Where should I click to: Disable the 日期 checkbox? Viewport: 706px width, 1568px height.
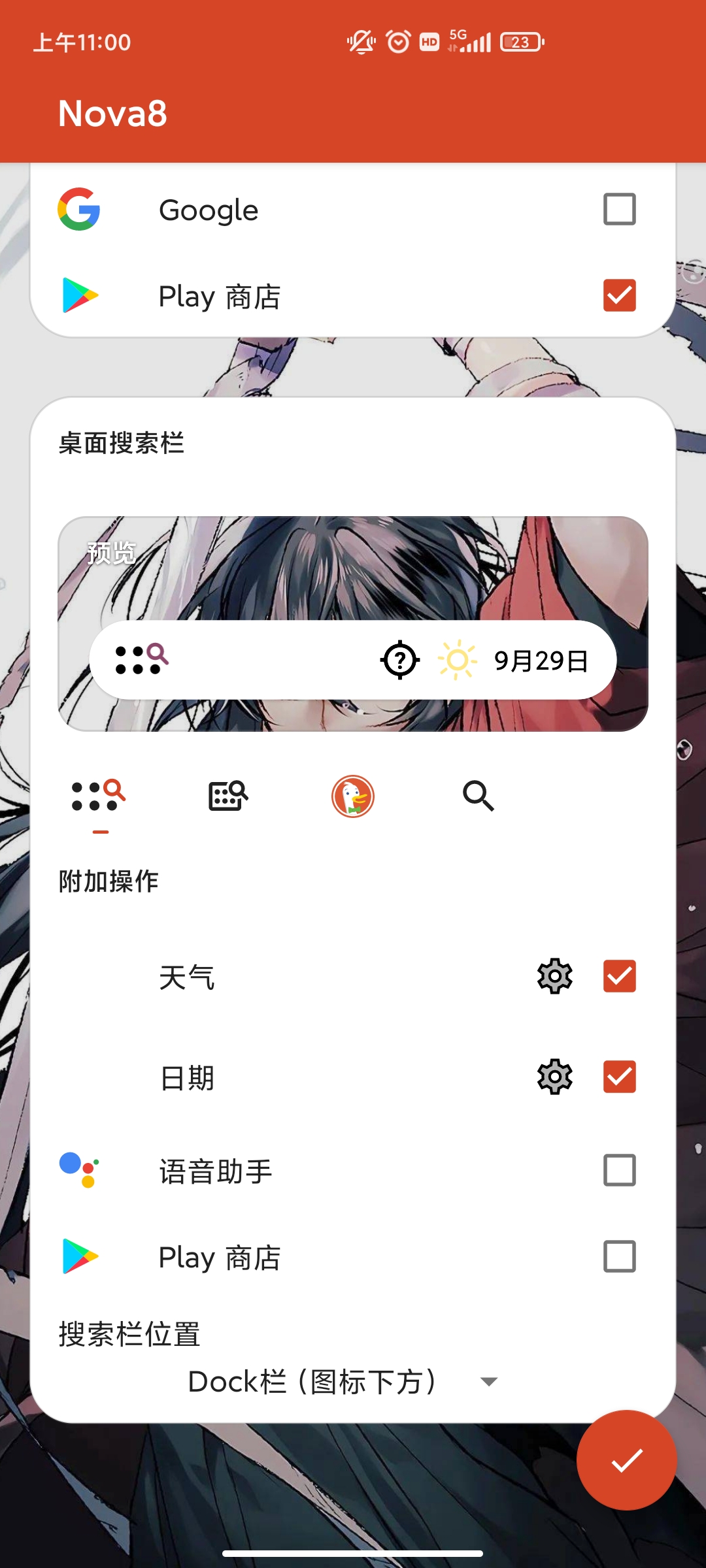coord(619,1077)
